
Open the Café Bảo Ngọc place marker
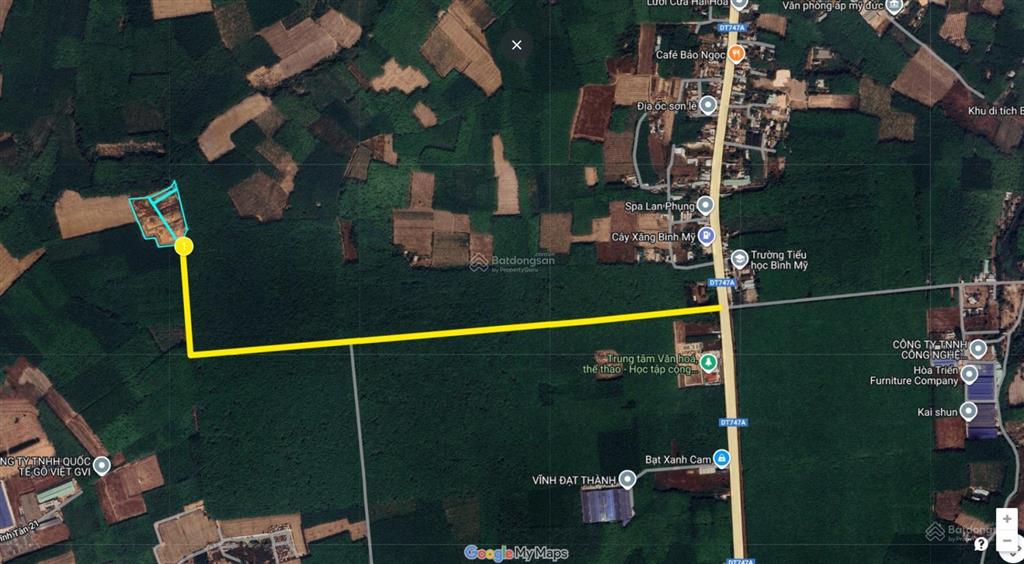(x=736, y=52)
